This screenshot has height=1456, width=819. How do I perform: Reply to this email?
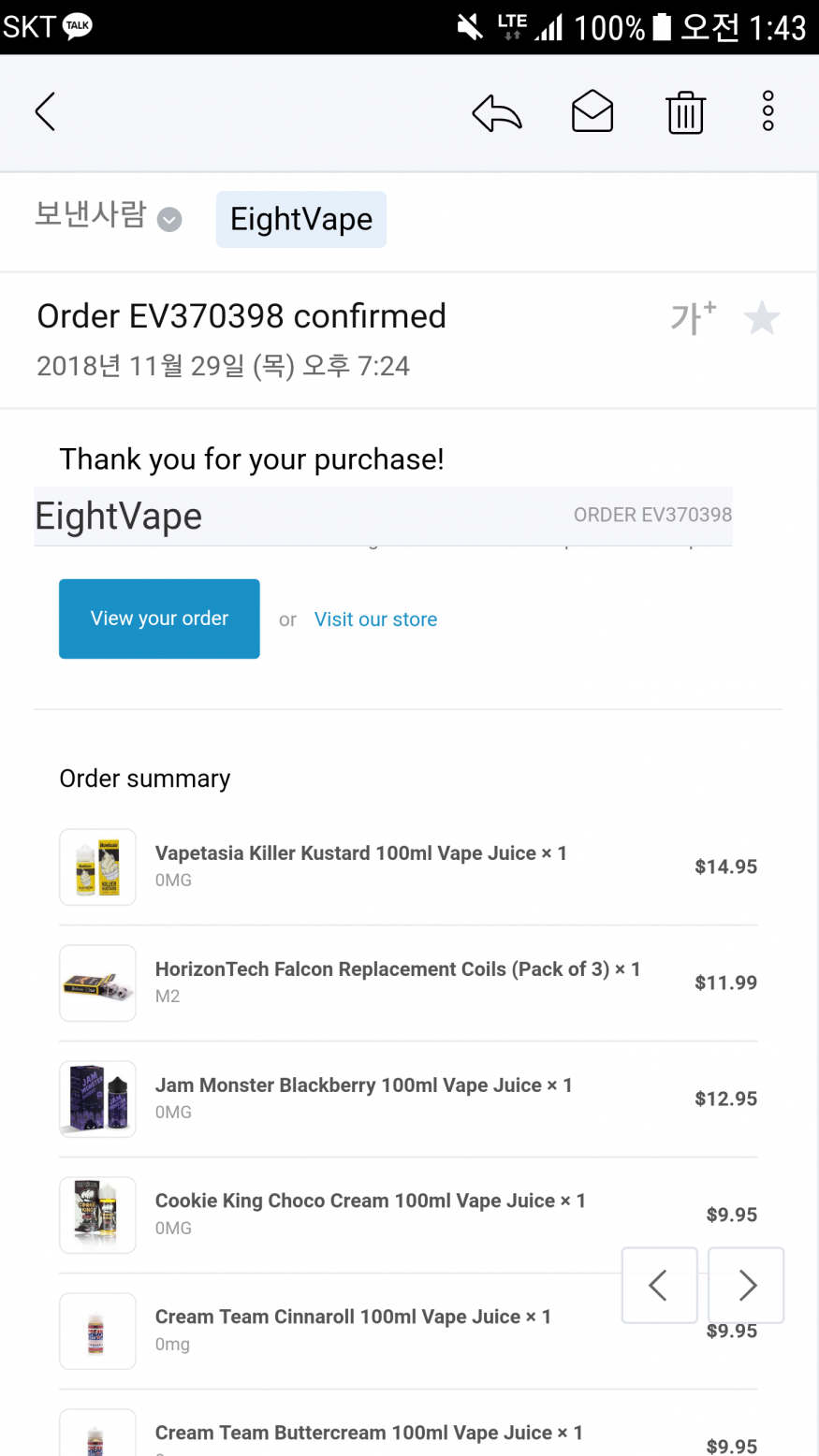pyautogui.click(x=497, y=113)
